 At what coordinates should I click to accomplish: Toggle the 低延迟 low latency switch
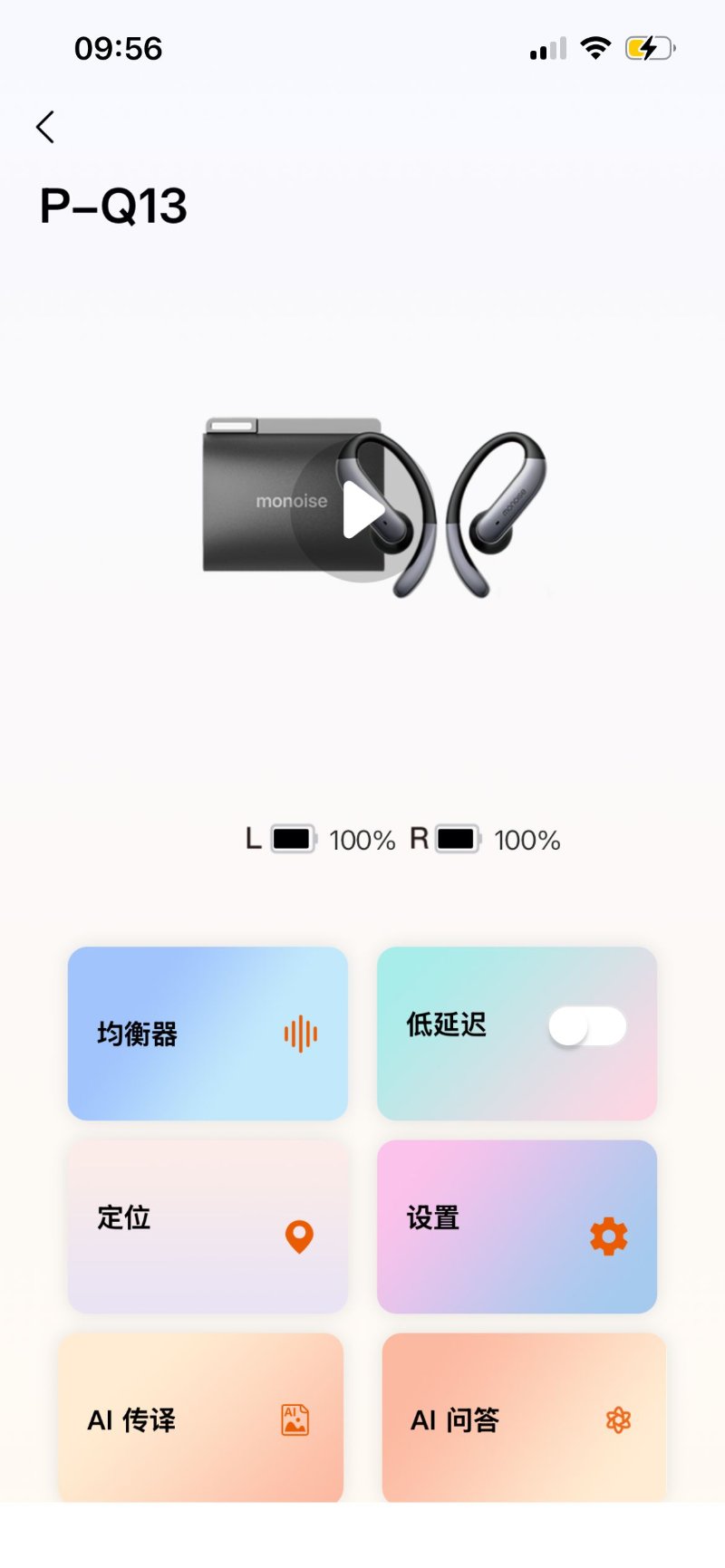click(587, 1027)
